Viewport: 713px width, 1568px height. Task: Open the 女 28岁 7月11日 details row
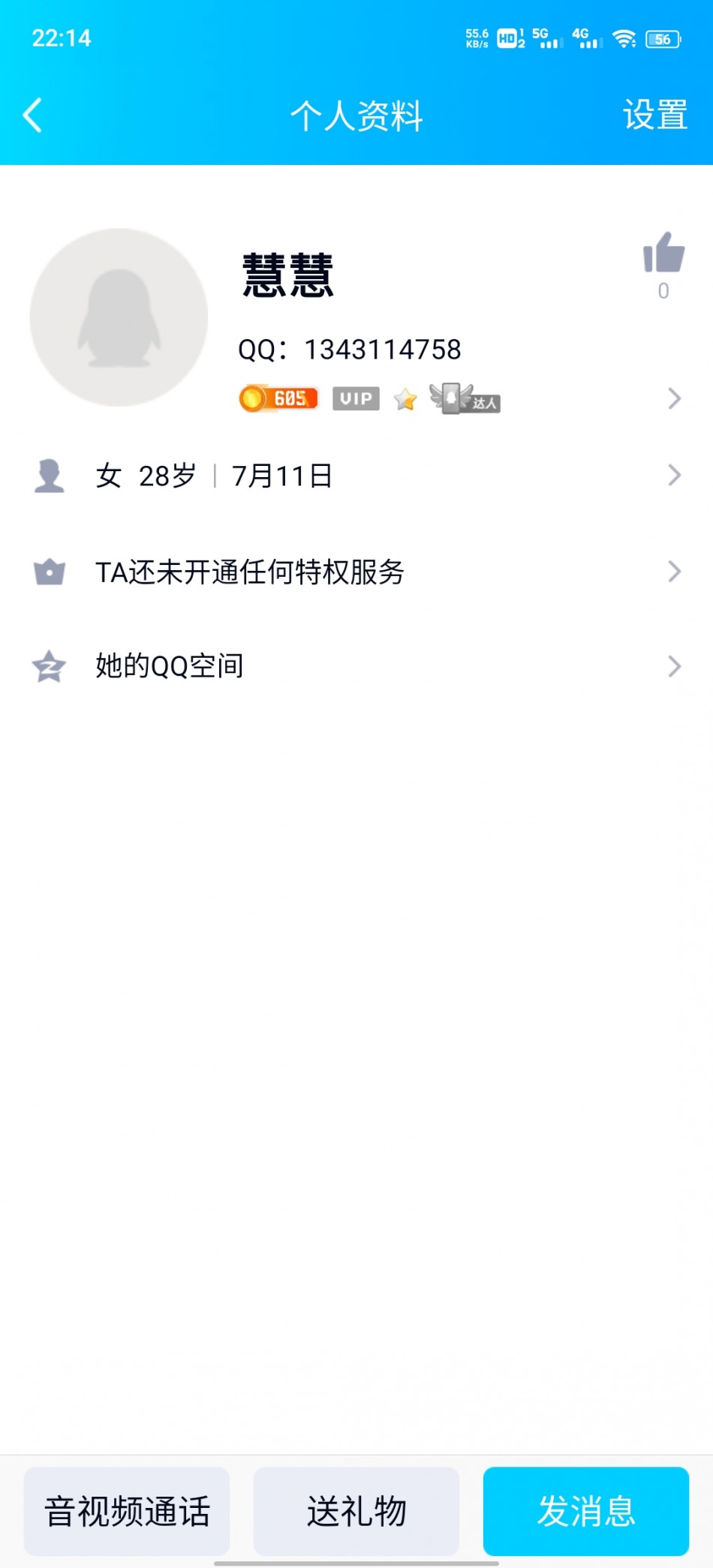pos(356,476)
